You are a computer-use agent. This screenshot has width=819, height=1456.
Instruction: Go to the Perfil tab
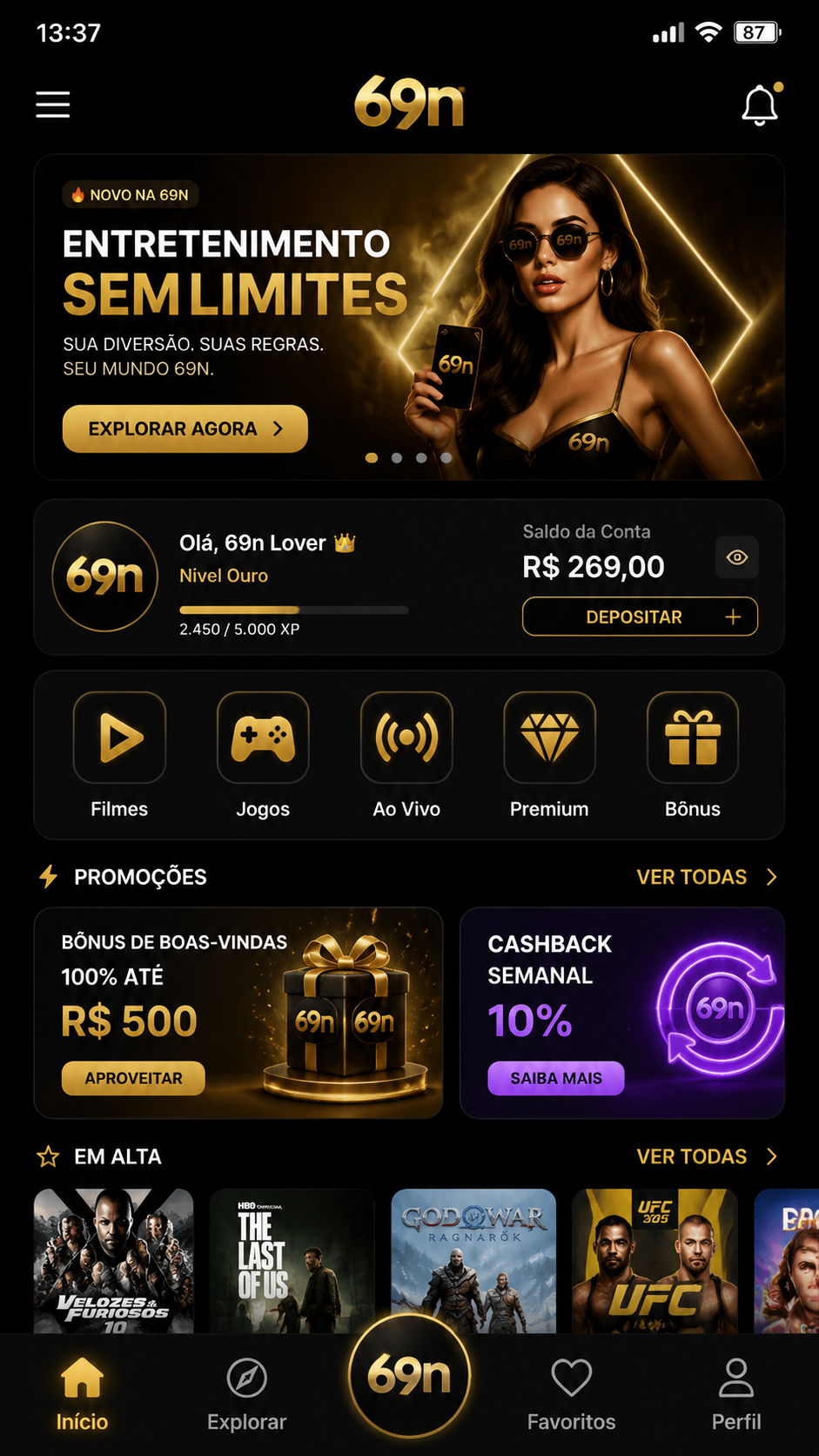(x=736, y=1394)
